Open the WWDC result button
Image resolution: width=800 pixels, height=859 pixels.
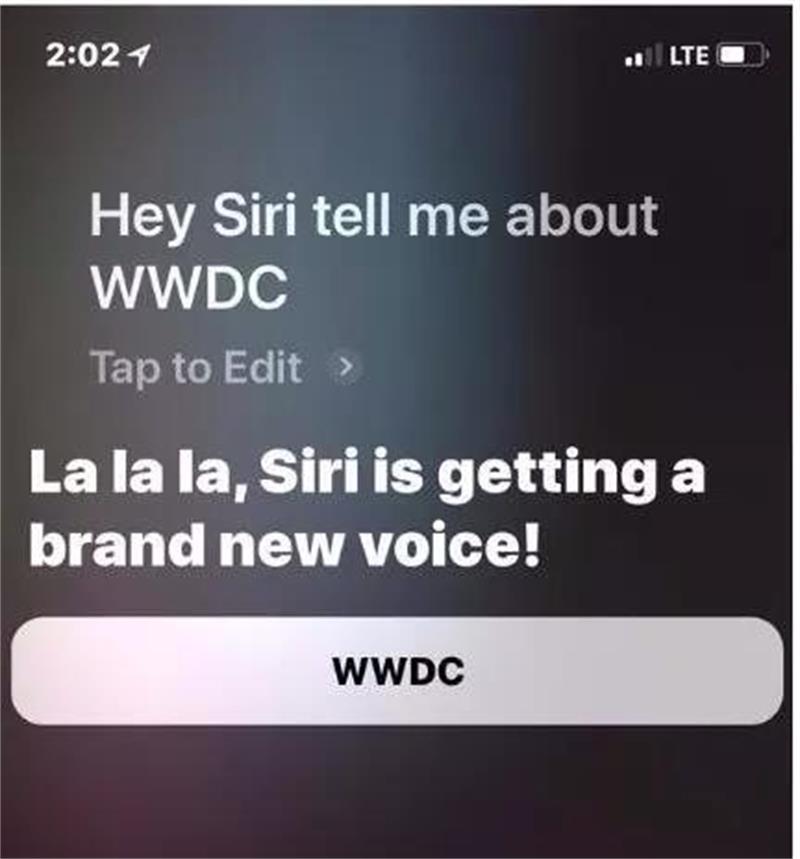(397, 671)
